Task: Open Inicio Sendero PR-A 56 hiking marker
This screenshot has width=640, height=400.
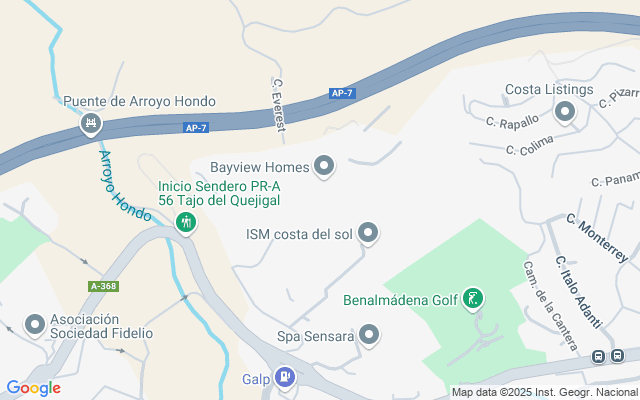Action: (x=185, y=221)
